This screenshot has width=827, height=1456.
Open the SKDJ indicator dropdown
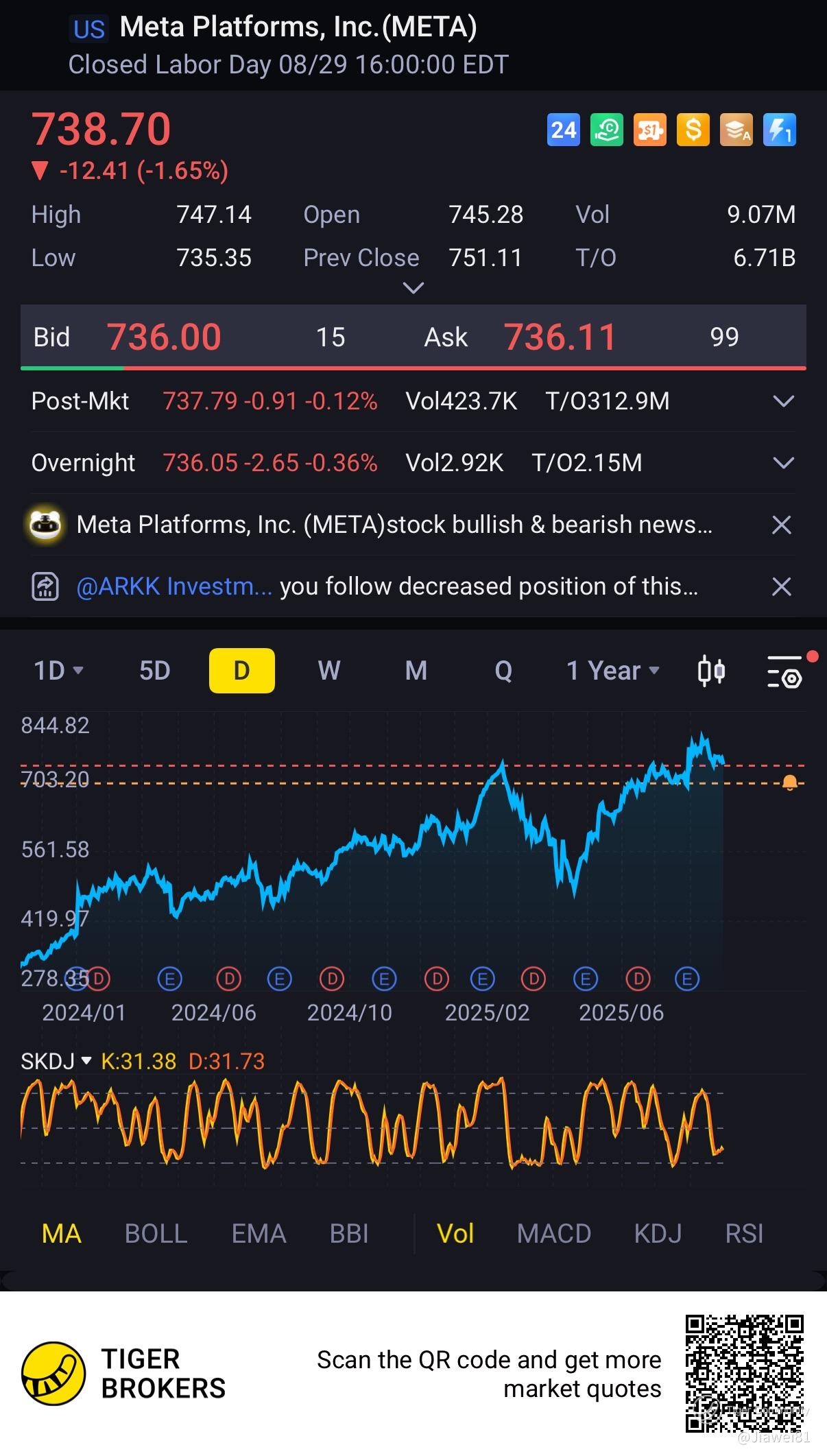(56, 1062)
